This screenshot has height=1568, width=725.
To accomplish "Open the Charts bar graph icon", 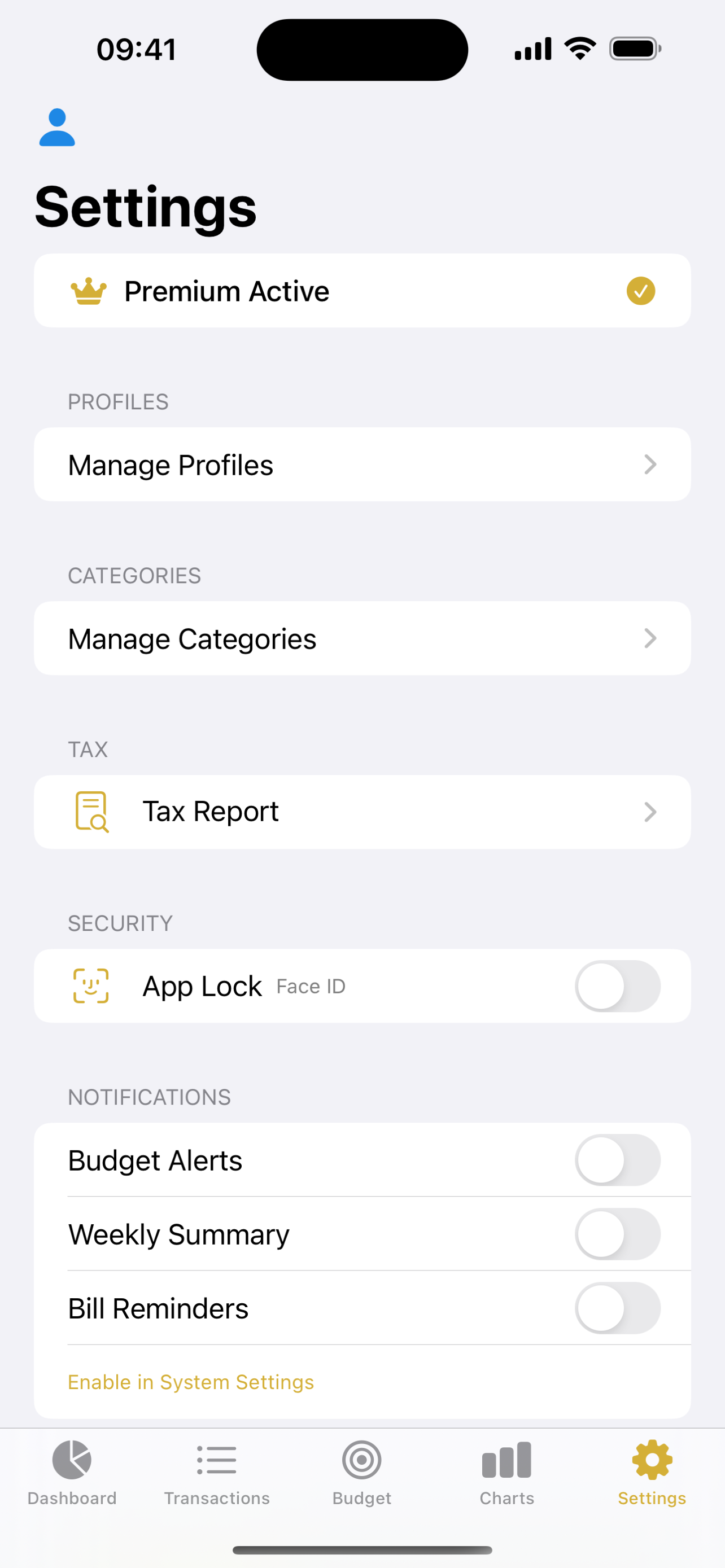I will 506,1460.
